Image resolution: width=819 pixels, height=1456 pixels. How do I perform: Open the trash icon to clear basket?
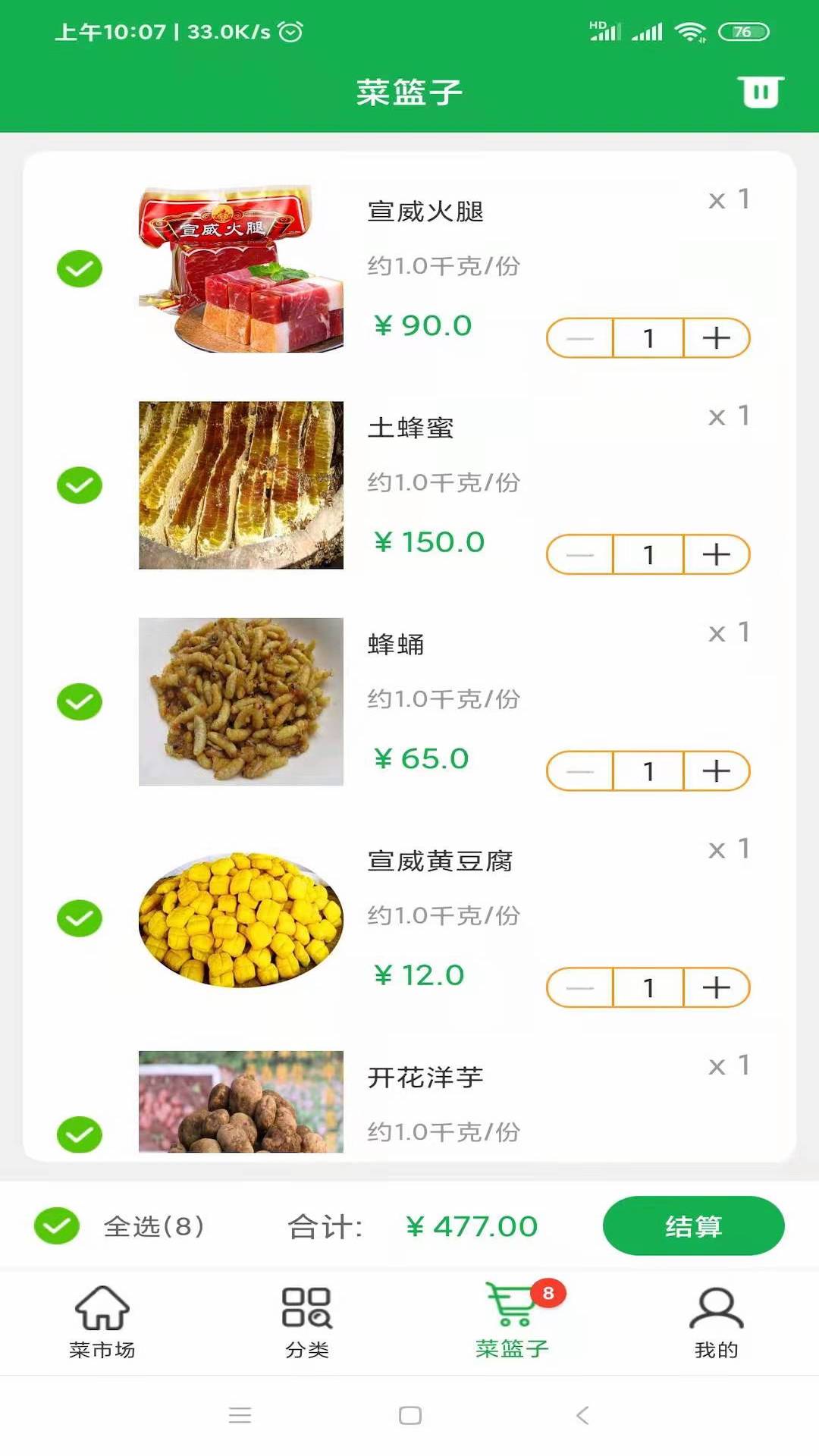click(x=761, y=93)
